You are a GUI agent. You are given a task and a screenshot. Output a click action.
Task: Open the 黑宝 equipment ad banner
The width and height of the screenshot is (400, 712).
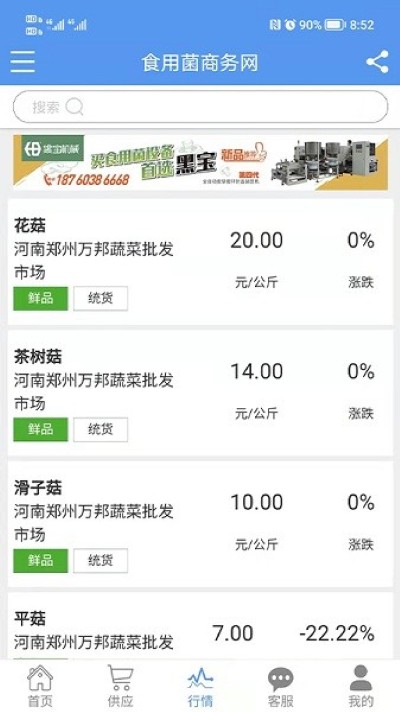(200, 162)
